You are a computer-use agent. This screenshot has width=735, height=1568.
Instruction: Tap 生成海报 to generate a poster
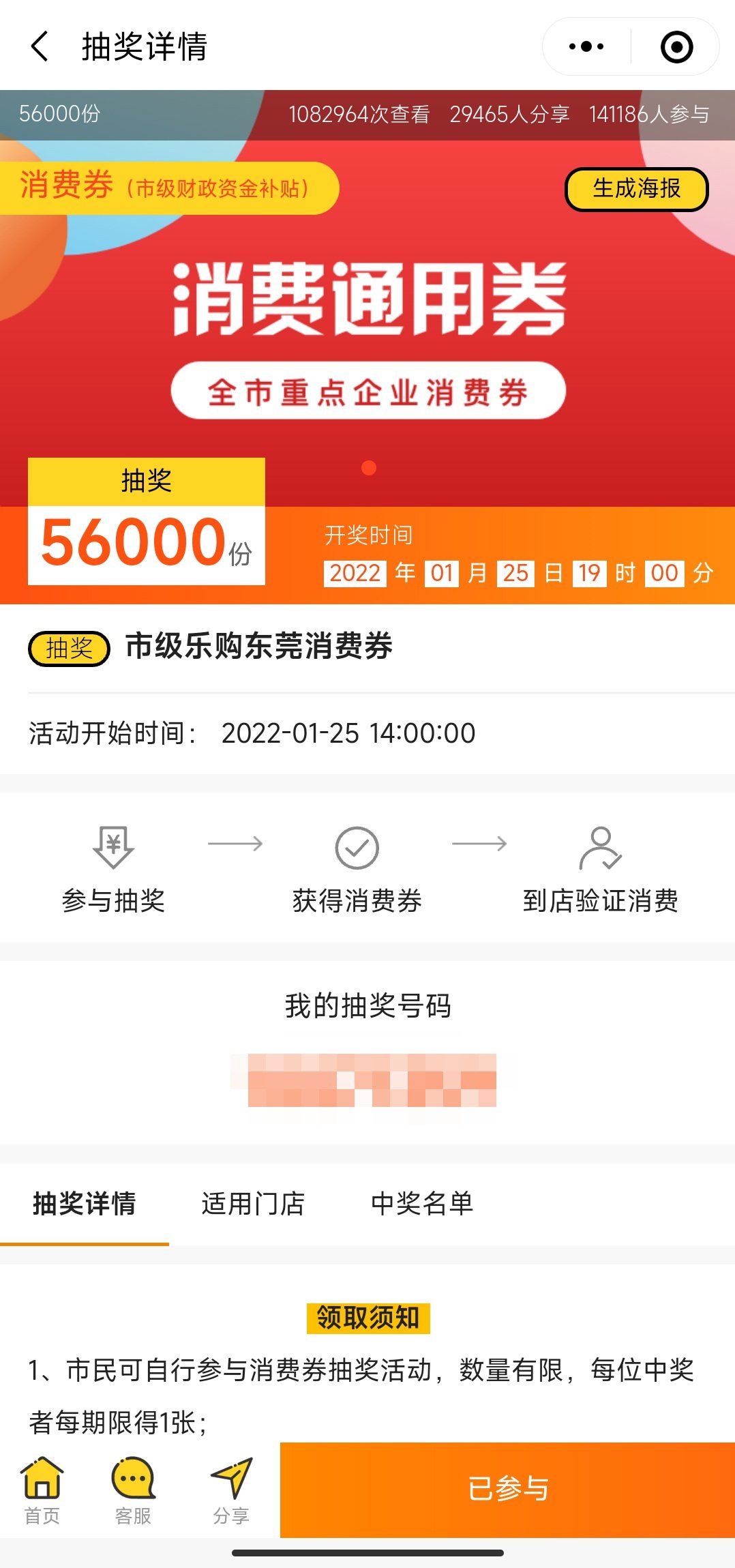(x=636, y=189)
